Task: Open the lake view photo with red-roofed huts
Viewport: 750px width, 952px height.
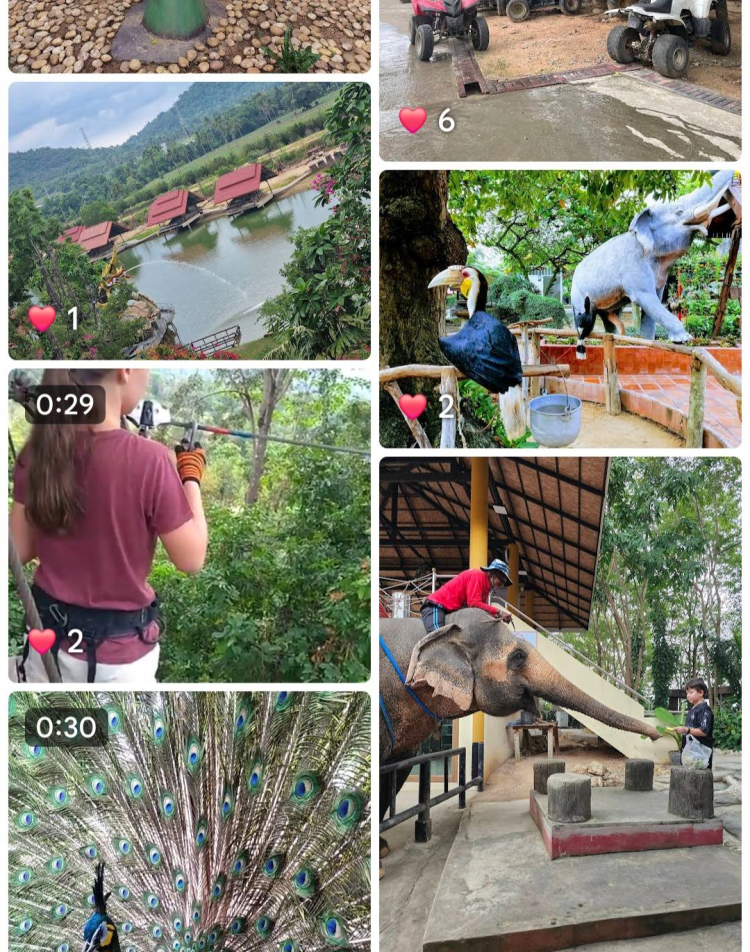Action: (189, 220)
